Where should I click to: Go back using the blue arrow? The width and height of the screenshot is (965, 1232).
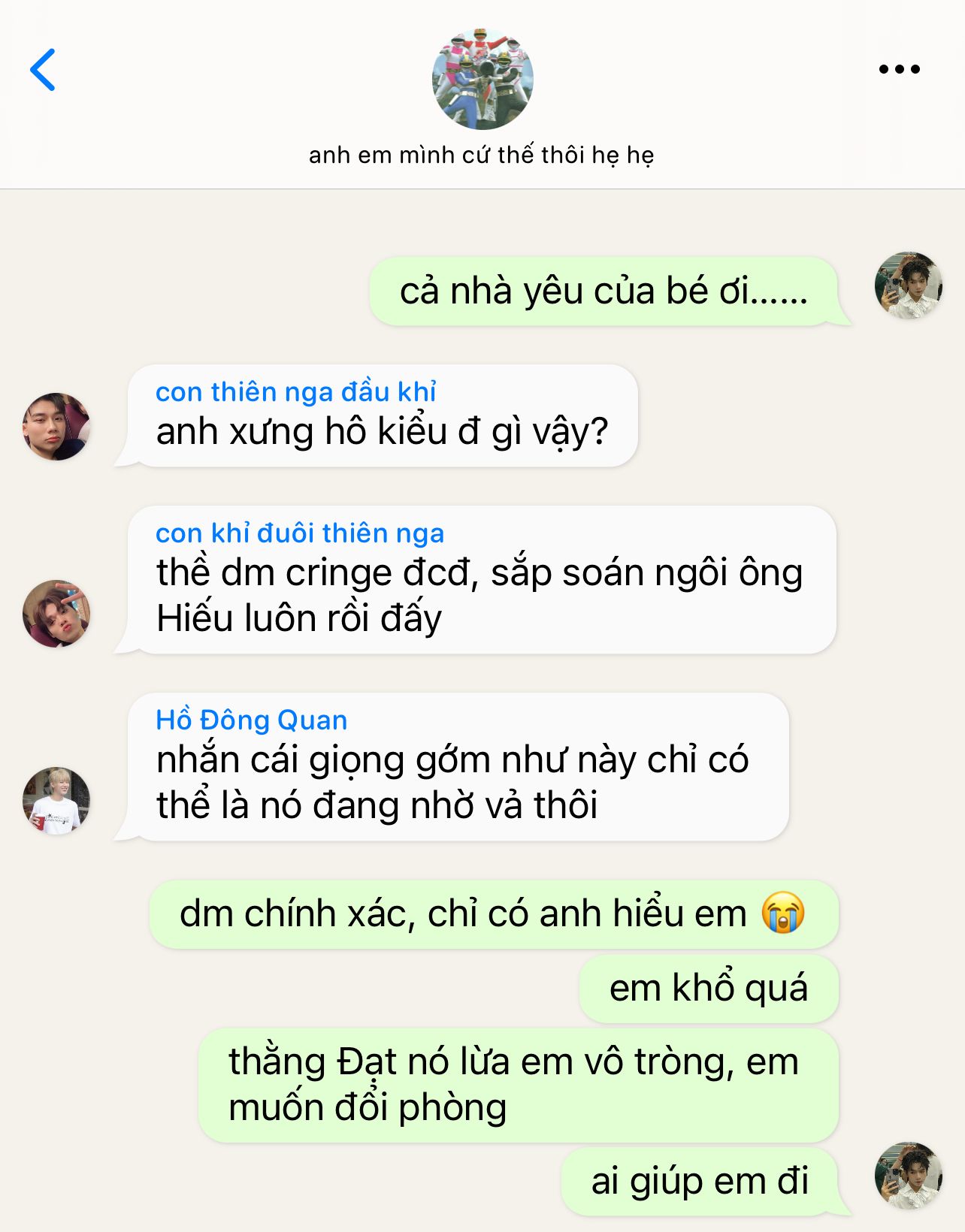pos(43,70)
